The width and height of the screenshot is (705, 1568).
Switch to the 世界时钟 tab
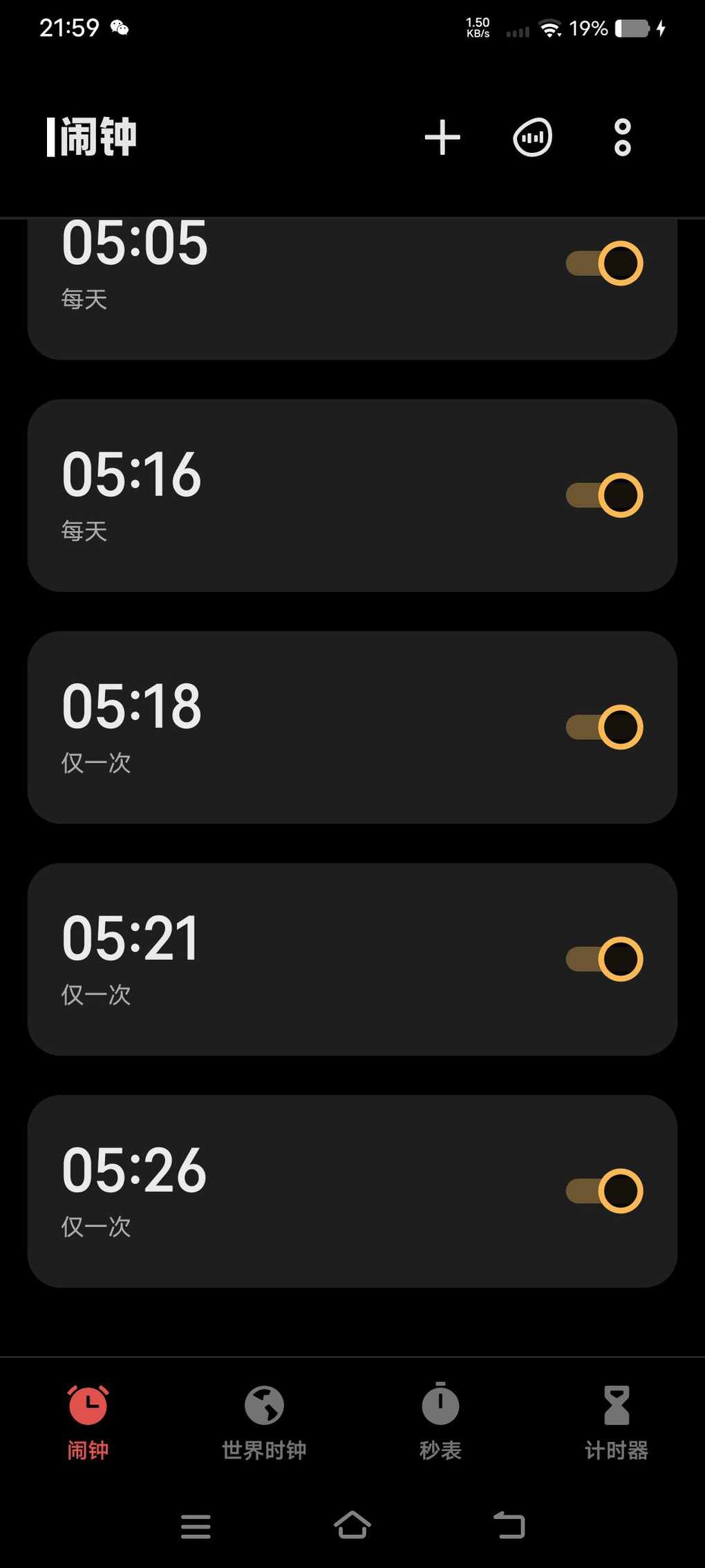point(264,1422)
